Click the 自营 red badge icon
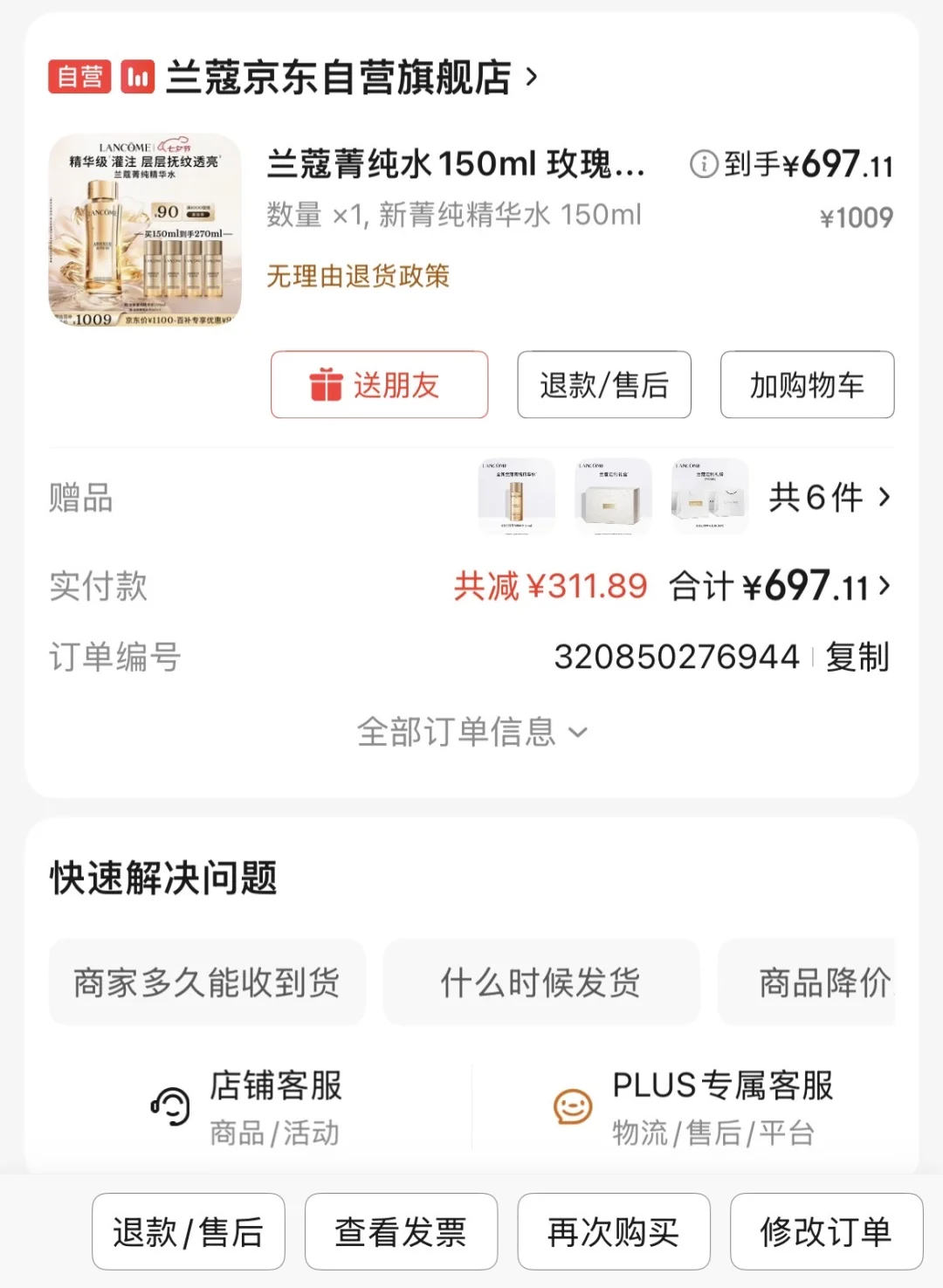 coord(78,77)
